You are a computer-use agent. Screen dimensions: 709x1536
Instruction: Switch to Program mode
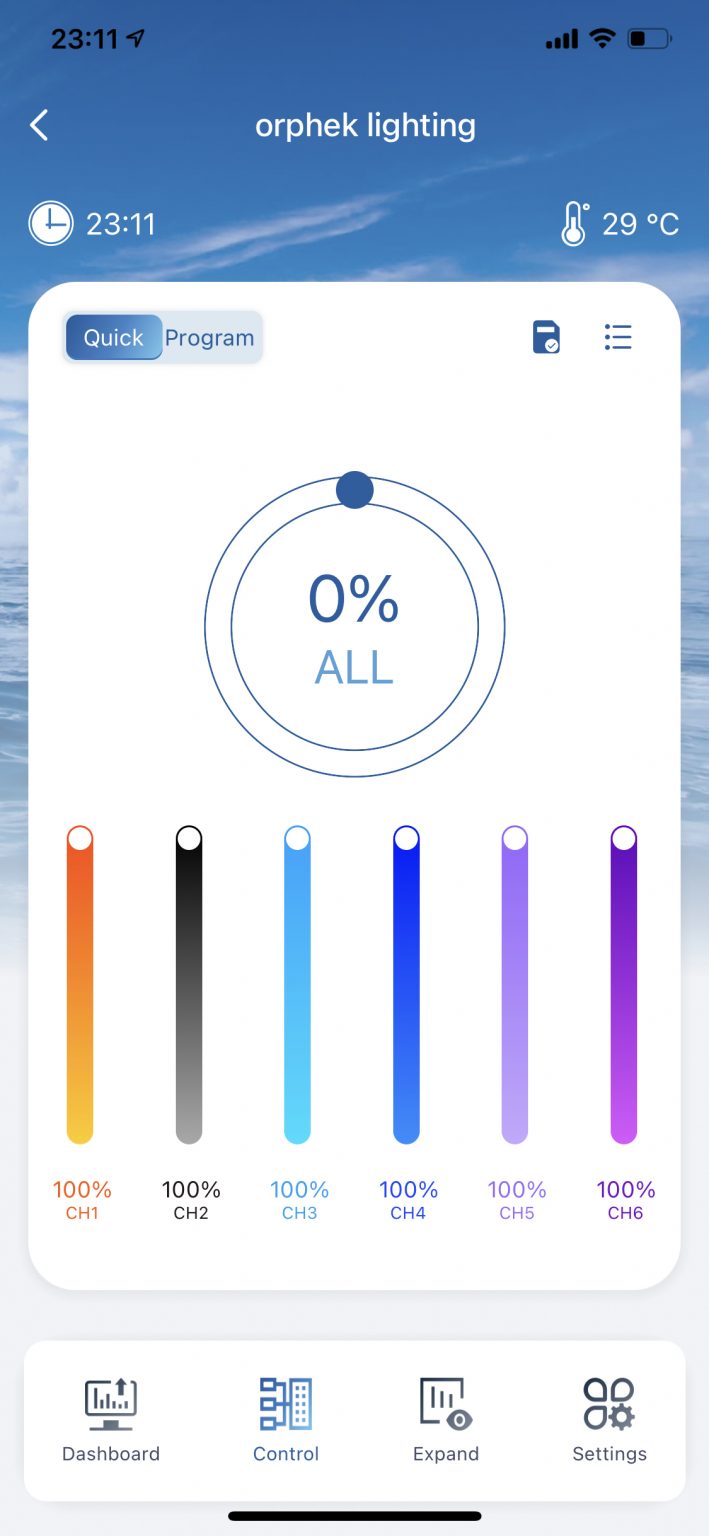(x=210, y=338)
